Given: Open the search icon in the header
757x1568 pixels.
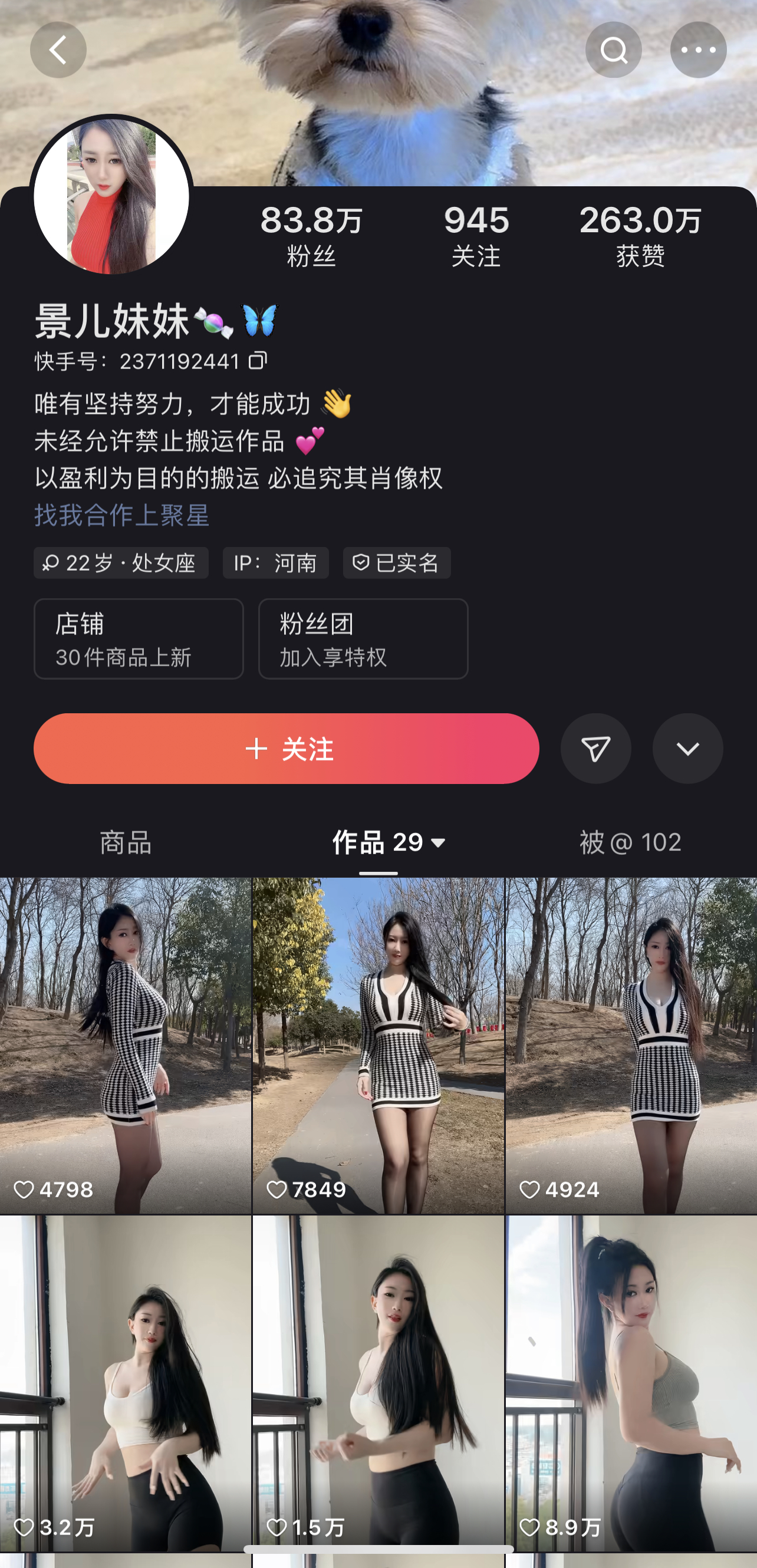Looking at the screenshot, I should (613, 50).
